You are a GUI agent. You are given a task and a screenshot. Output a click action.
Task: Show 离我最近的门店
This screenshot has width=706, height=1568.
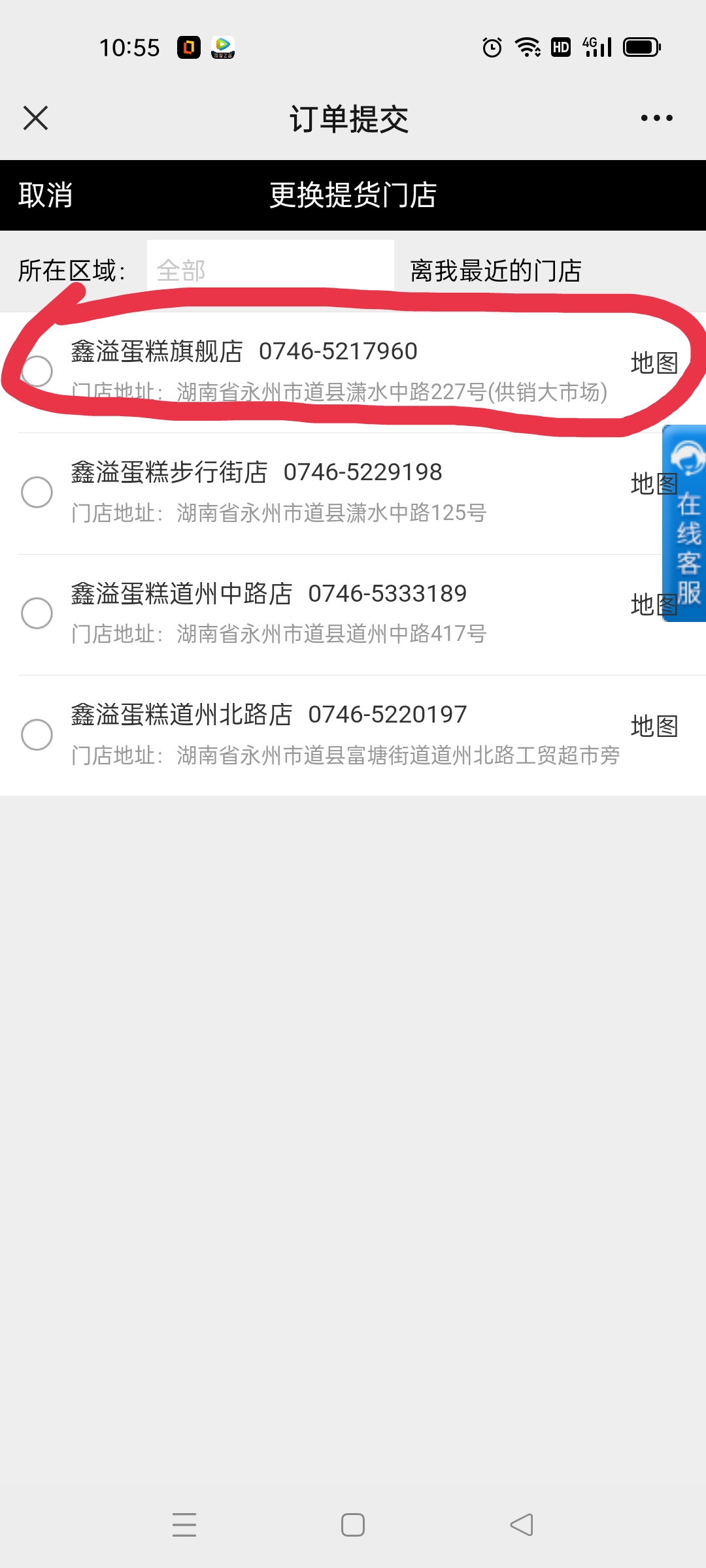[496, 270]
